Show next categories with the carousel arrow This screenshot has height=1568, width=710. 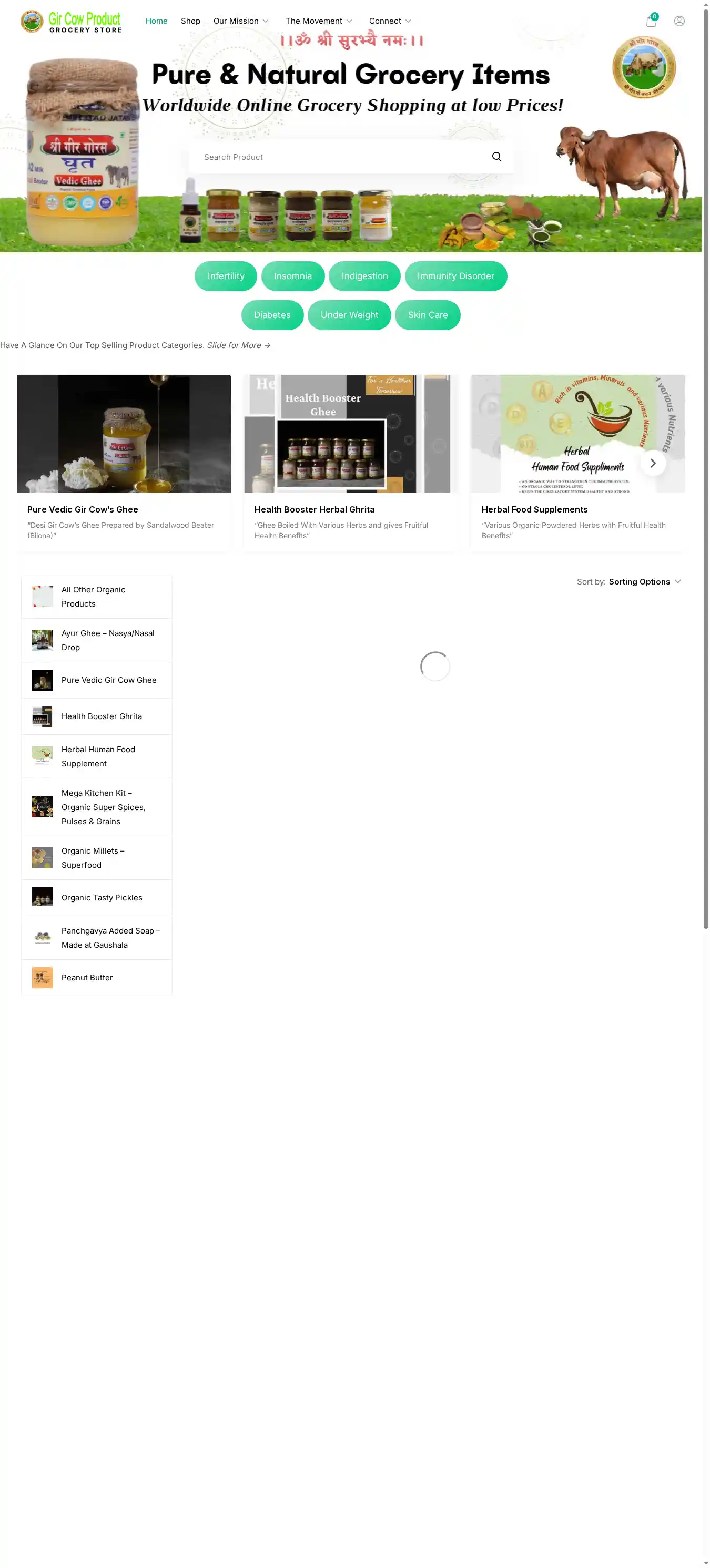pos(653,463)
